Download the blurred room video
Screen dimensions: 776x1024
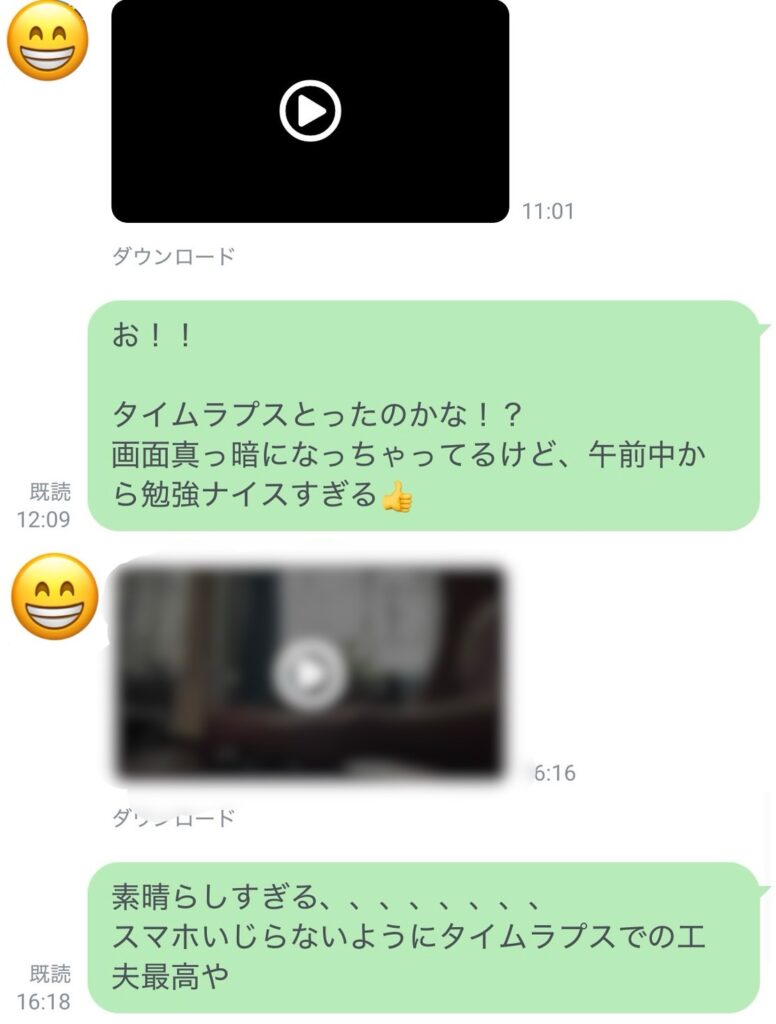(x=173, y=818)
